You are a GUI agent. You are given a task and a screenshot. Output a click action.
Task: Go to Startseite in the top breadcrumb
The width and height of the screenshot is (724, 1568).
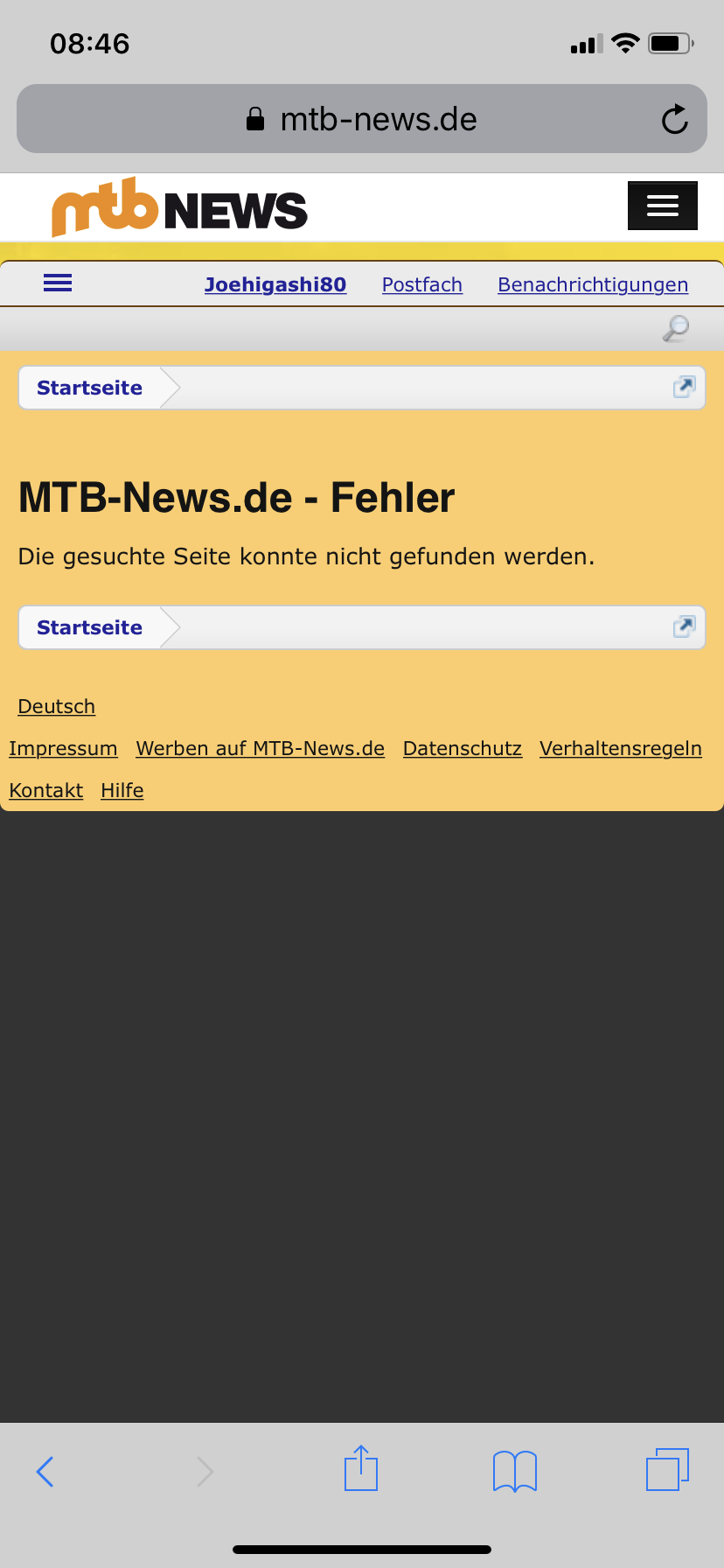tap(89, 388)
